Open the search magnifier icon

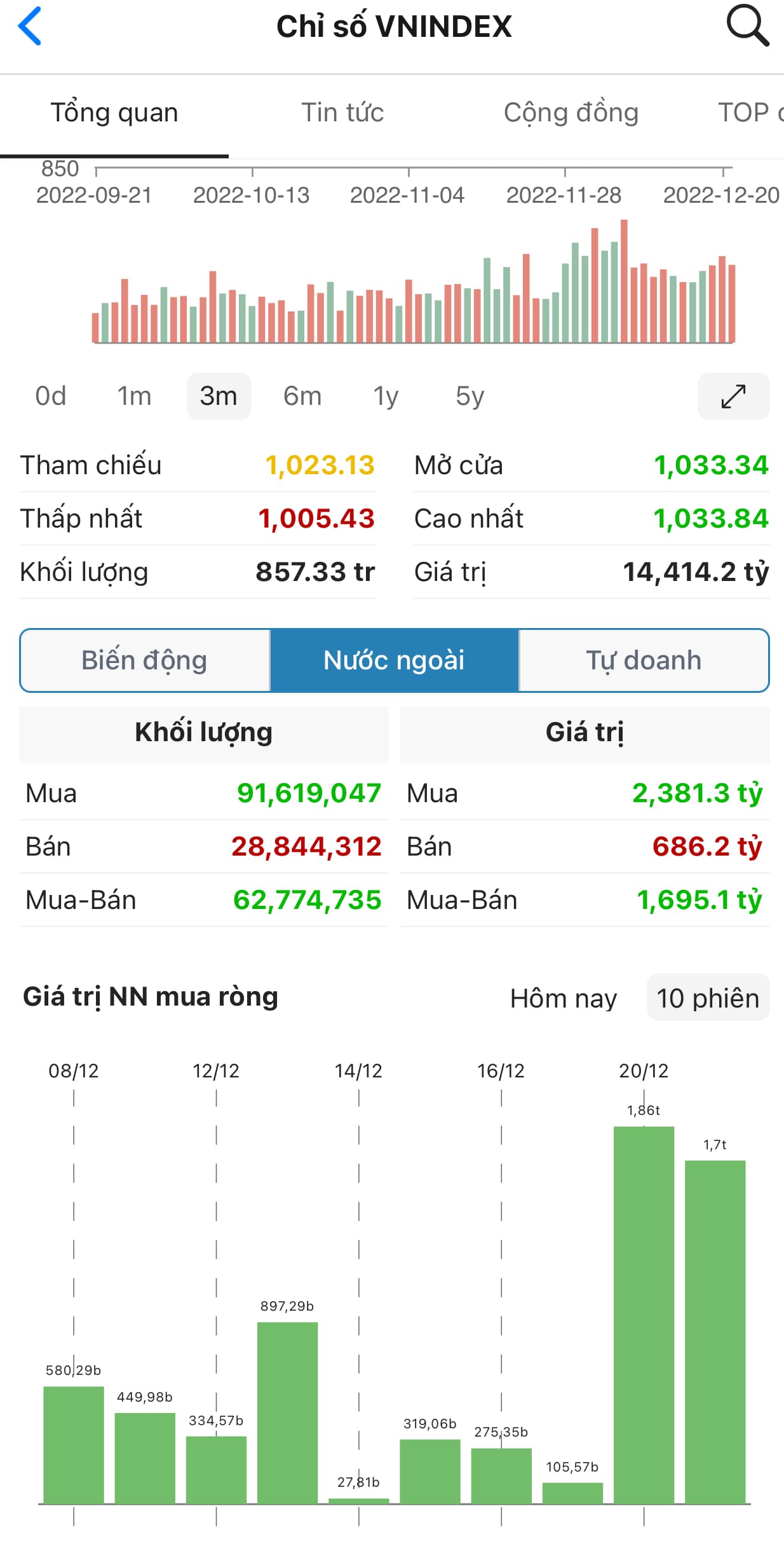pyautogui.click(x=747, y=26)
